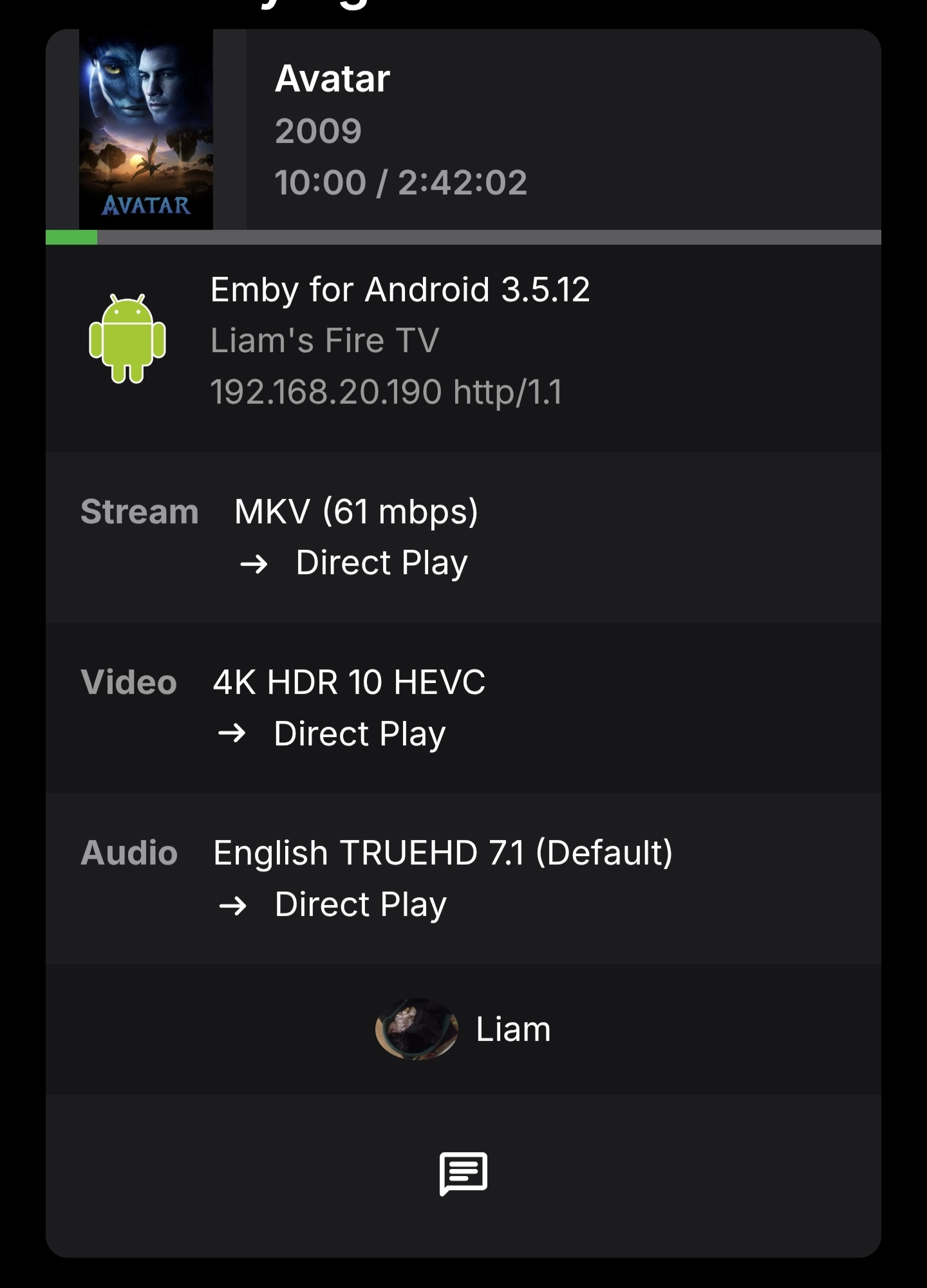This screenshot has width=927, height=1288.
Task: Show Video 4K HDR 10 HEVC details
Action: (x=348, y=707)
